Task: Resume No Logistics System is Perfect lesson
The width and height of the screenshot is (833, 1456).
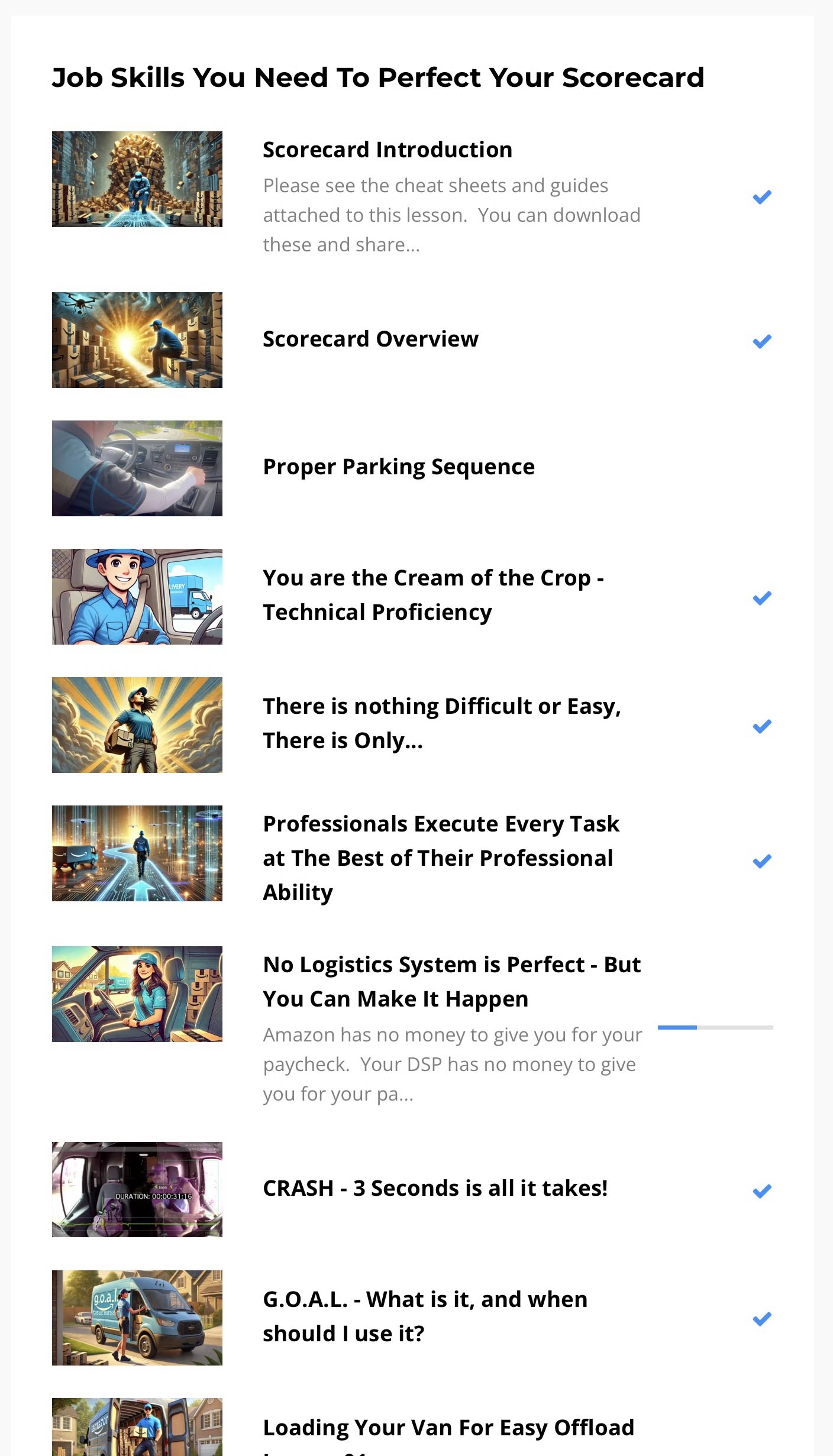Action: 451,982
